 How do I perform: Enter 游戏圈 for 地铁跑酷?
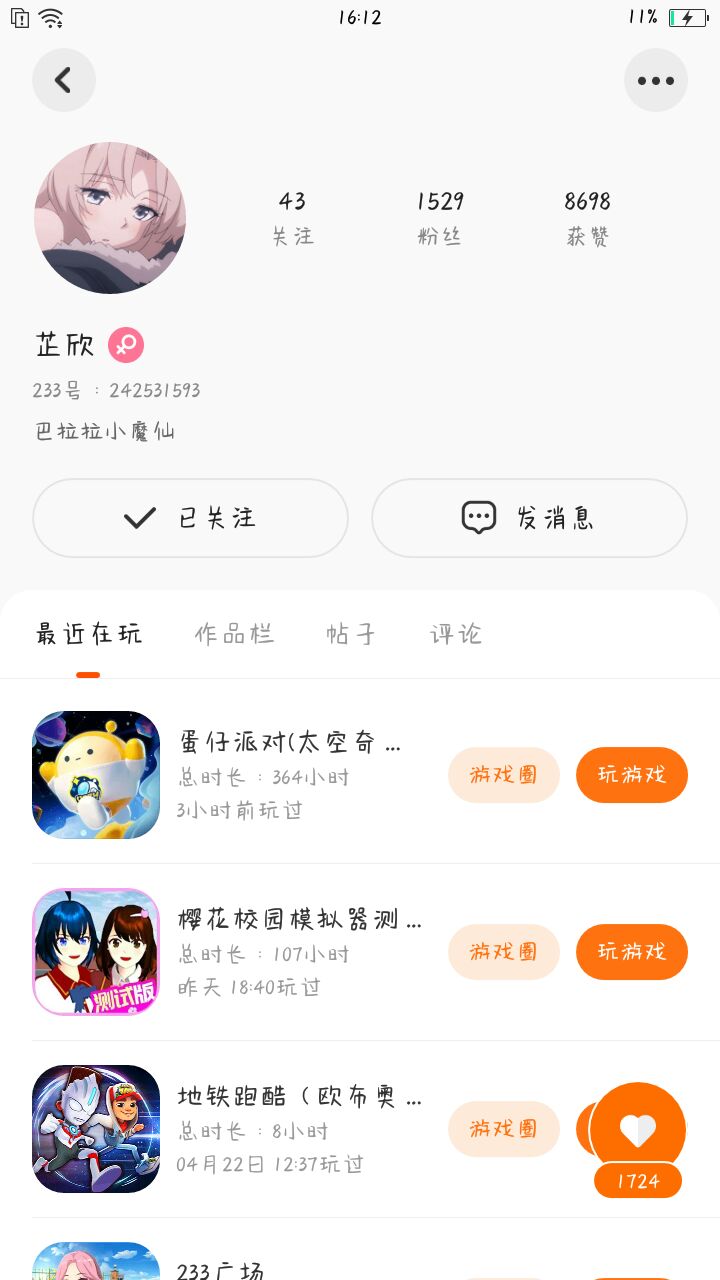point(504,1129)
